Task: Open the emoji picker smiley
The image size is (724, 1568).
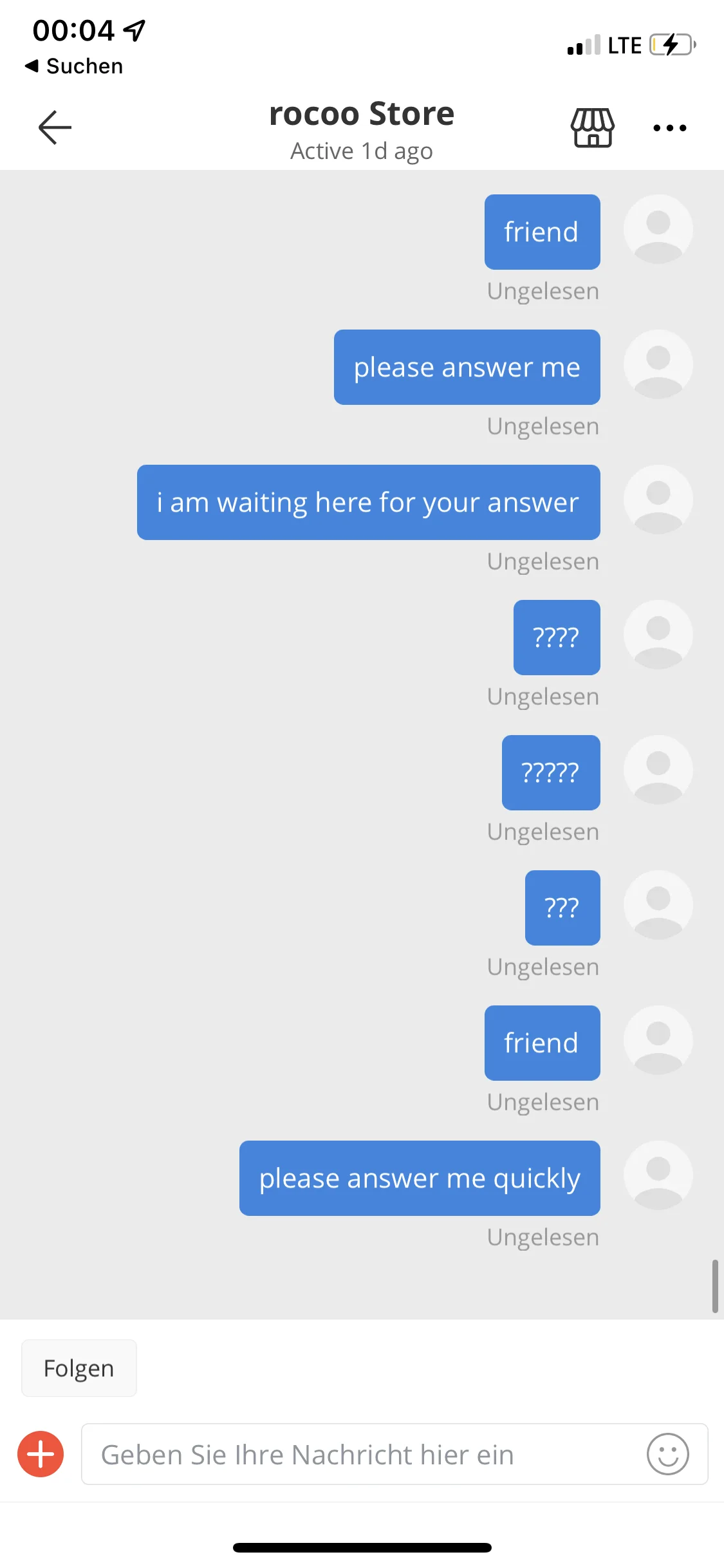Action: [668, 1454]
